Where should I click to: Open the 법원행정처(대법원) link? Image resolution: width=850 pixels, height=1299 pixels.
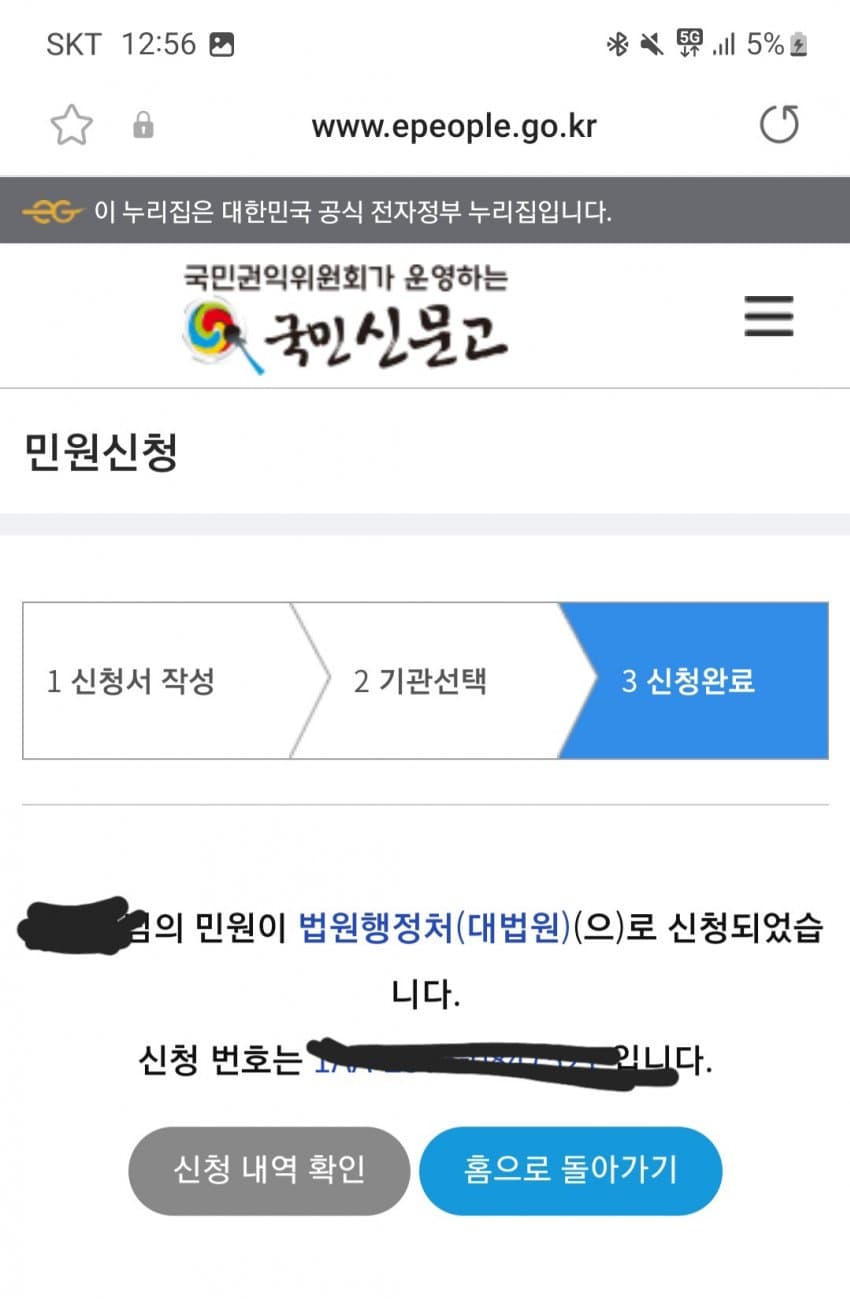(434, 929)
